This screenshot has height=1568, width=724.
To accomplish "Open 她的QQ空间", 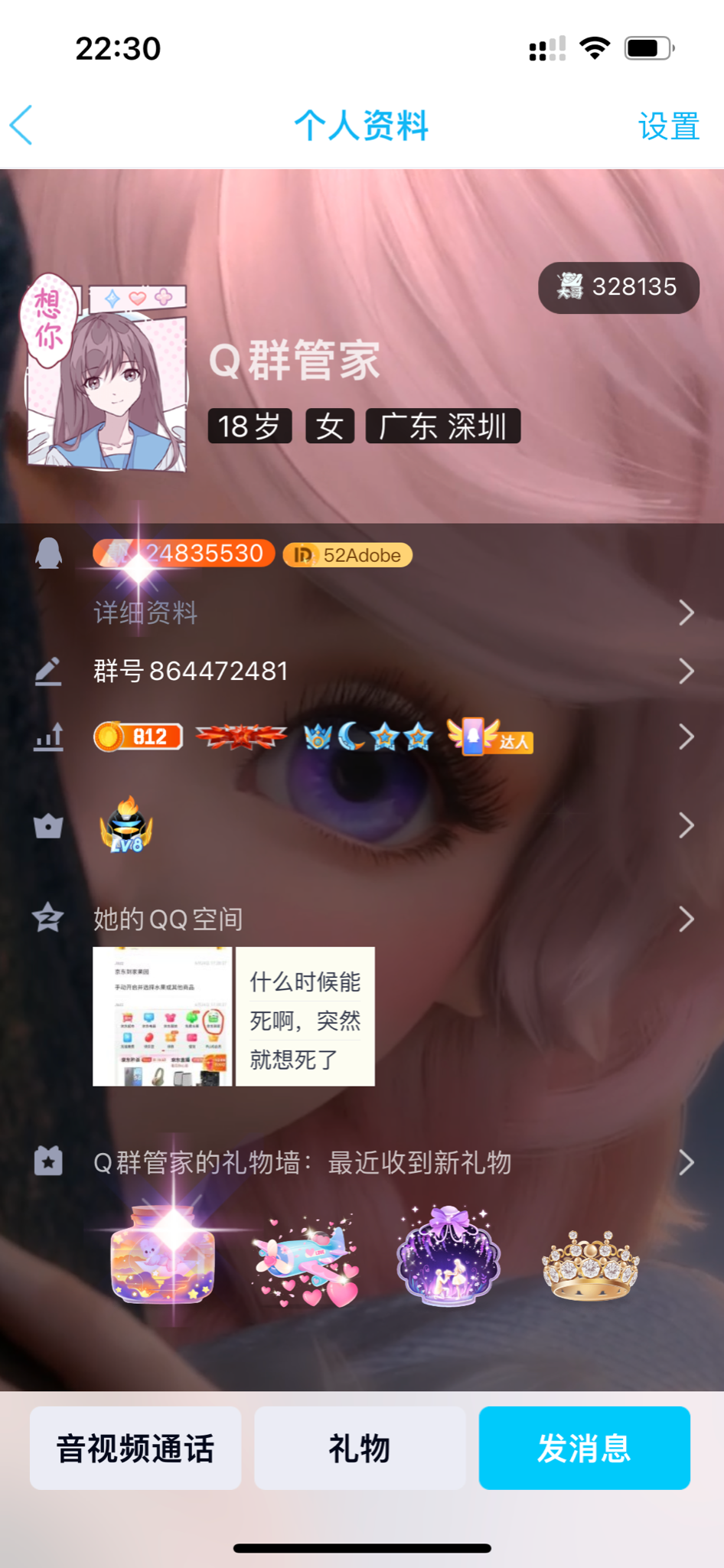I will point(383,919).
